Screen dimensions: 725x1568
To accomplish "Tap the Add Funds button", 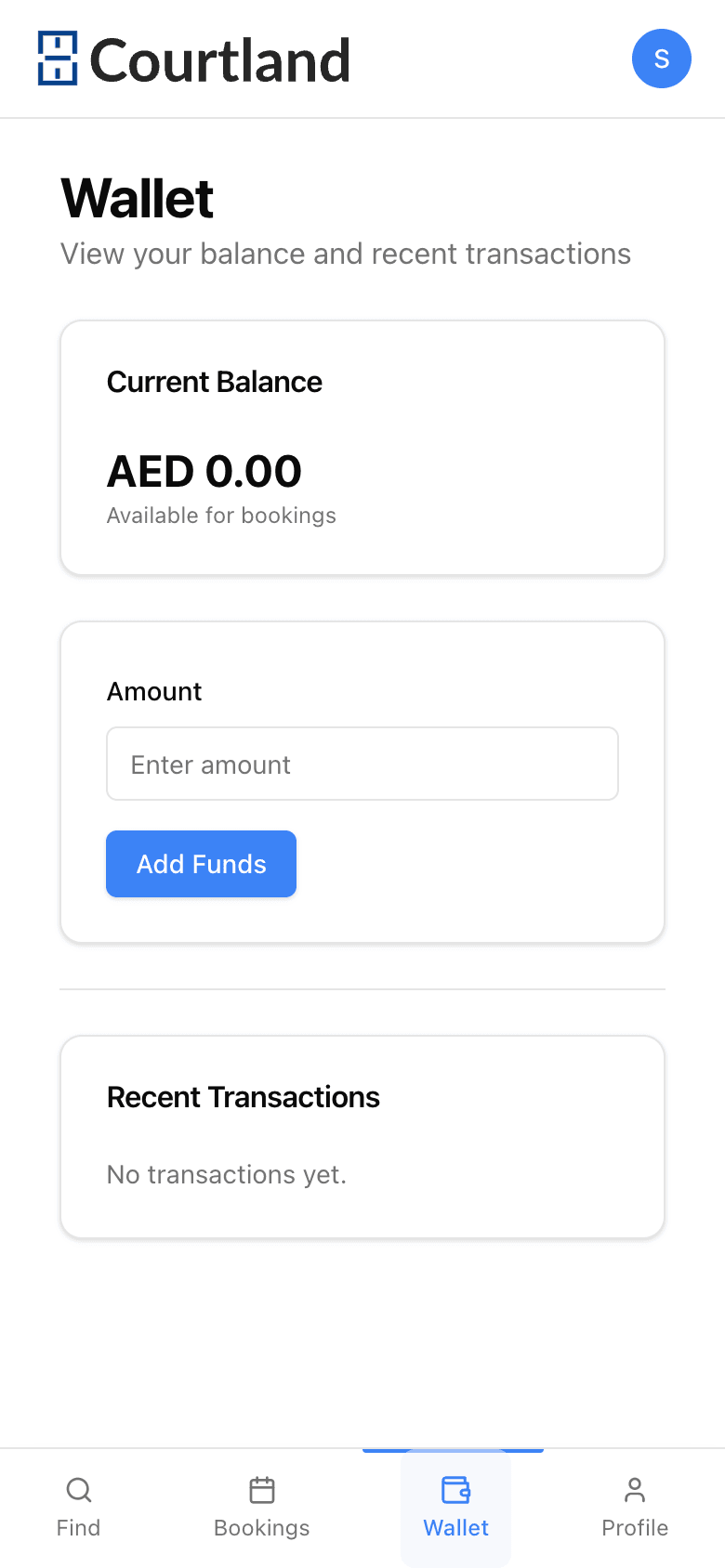I will tap(201, 864).
